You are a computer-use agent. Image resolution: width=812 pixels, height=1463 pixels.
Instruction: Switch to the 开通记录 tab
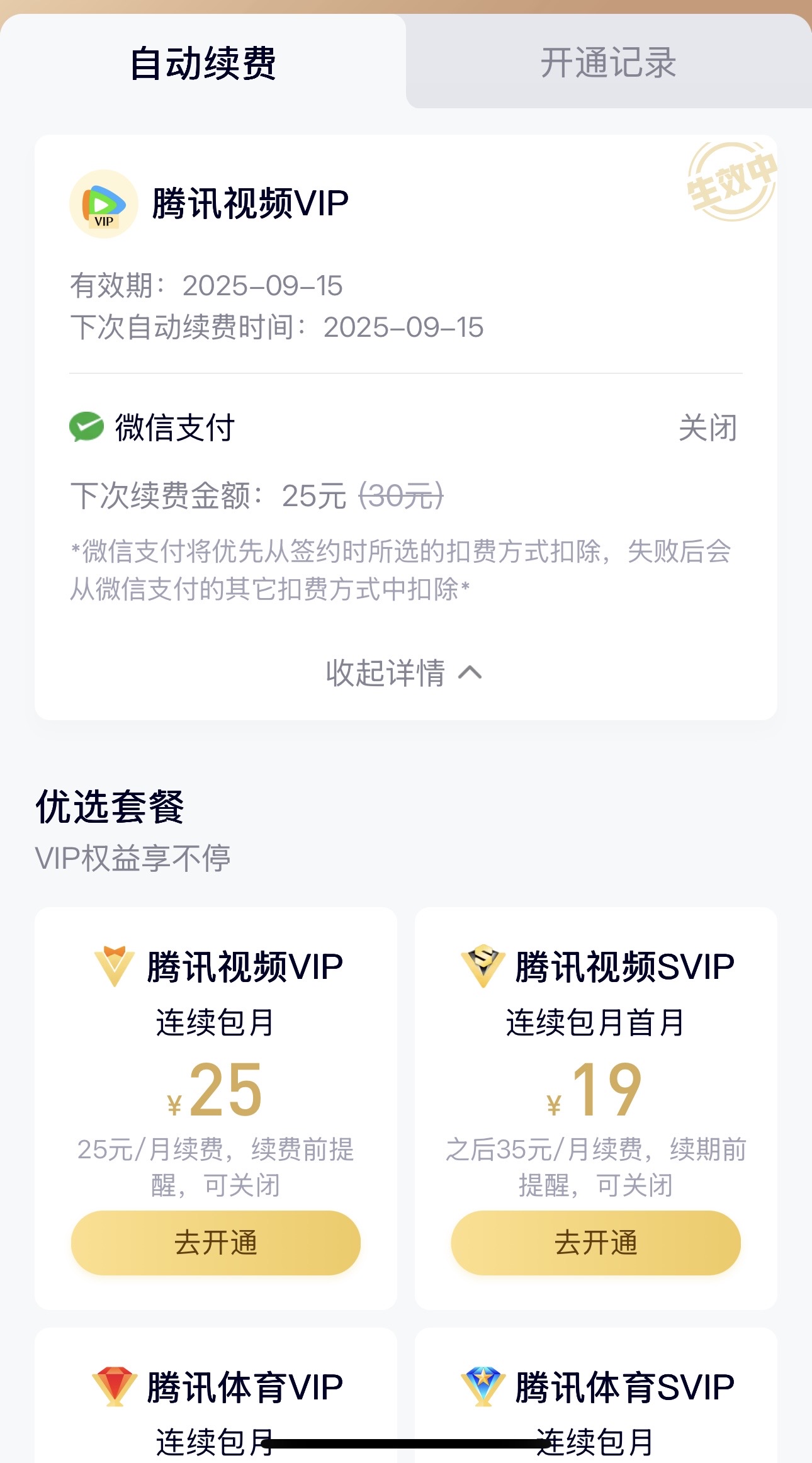tap(609, 62)
